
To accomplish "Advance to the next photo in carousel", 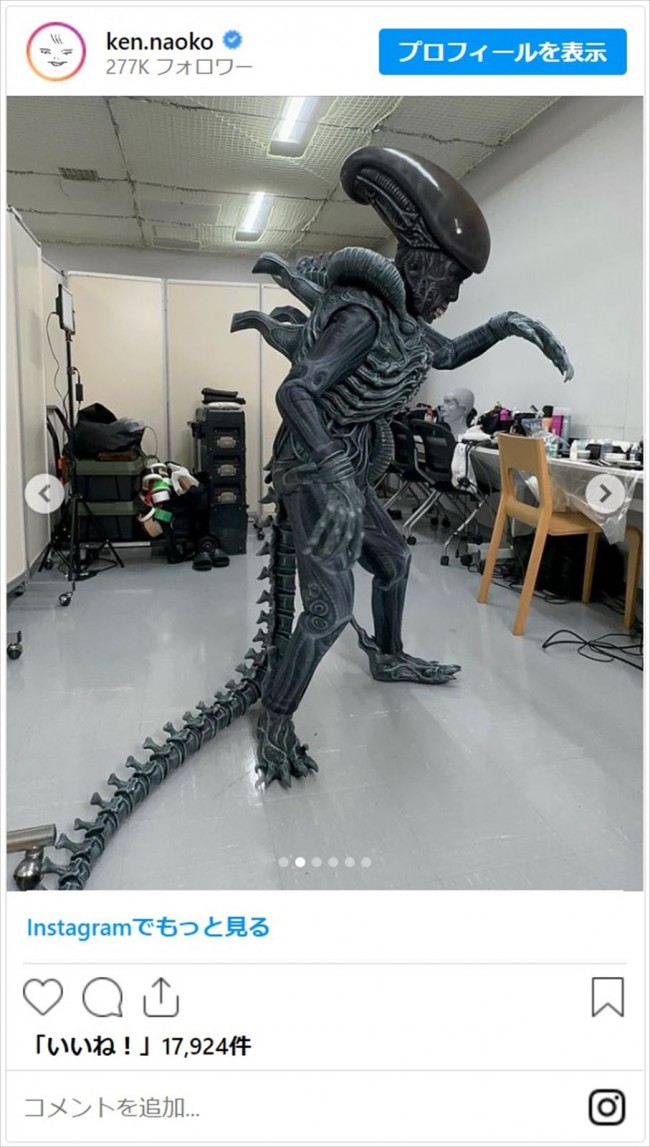I will click(x=605, y=494).
